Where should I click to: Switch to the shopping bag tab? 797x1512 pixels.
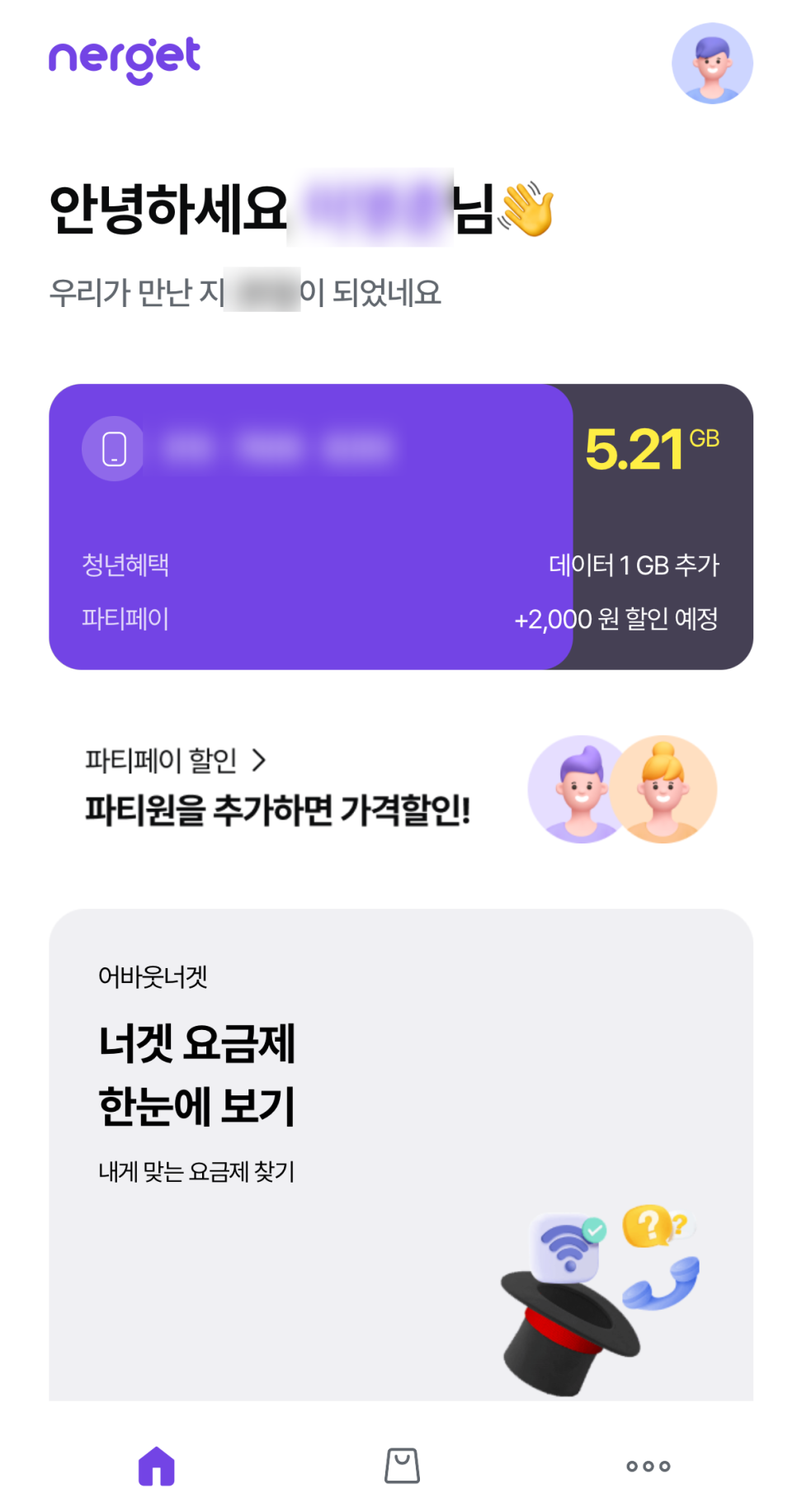pyautogui.click(x=402, y=1465)
